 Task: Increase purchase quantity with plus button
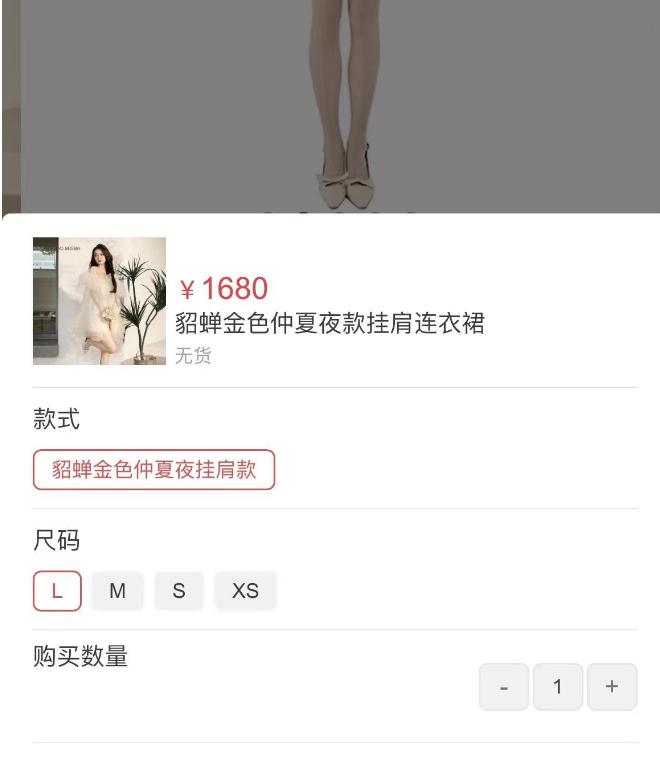[612, 687]
